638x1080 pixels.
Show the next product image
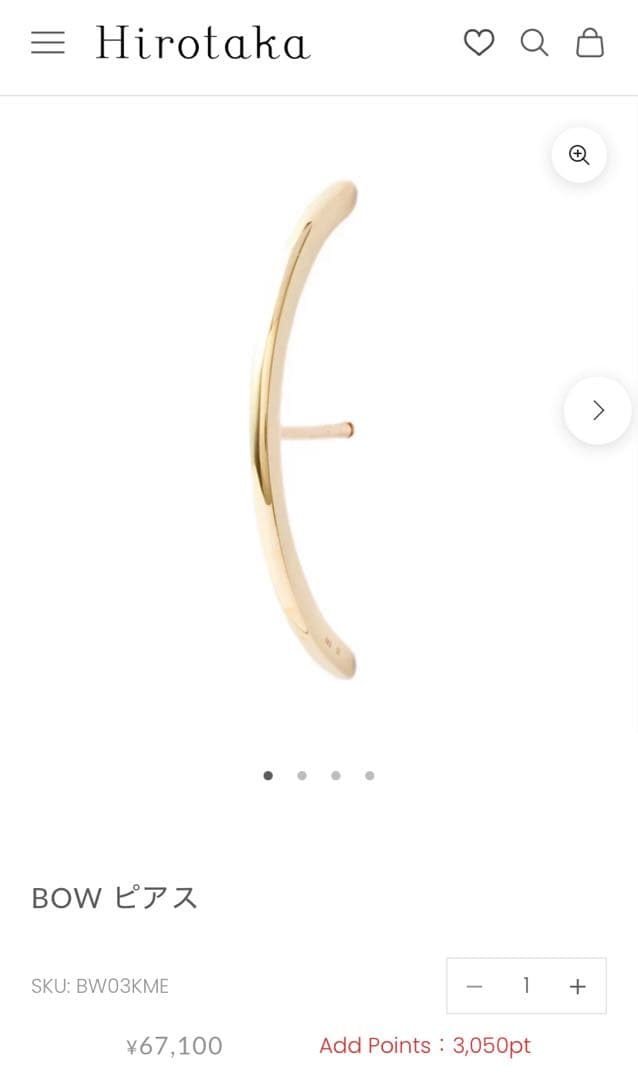[x=598, y=410]
